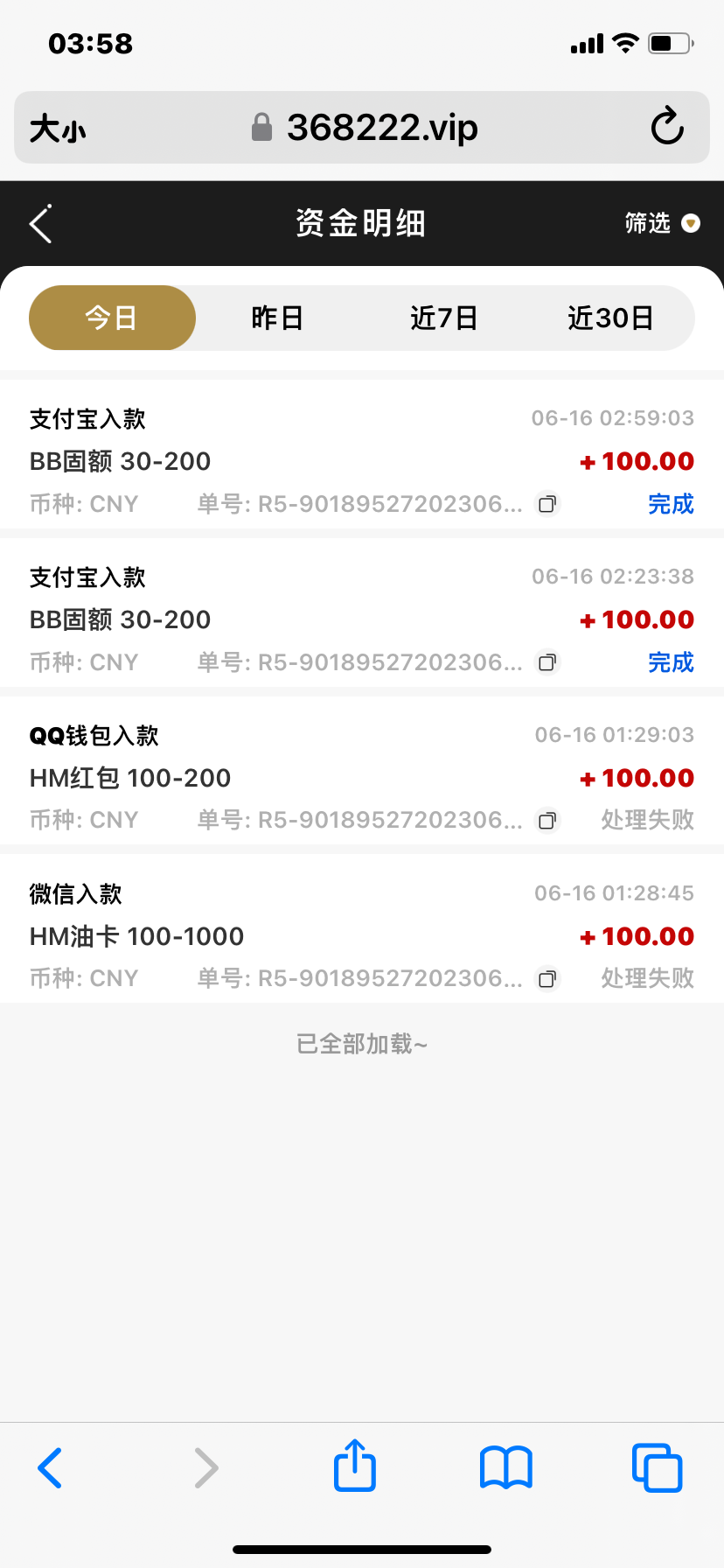Switch to 近7日 tab
Screen dimensions: 724x1568
tap(444, 318)
